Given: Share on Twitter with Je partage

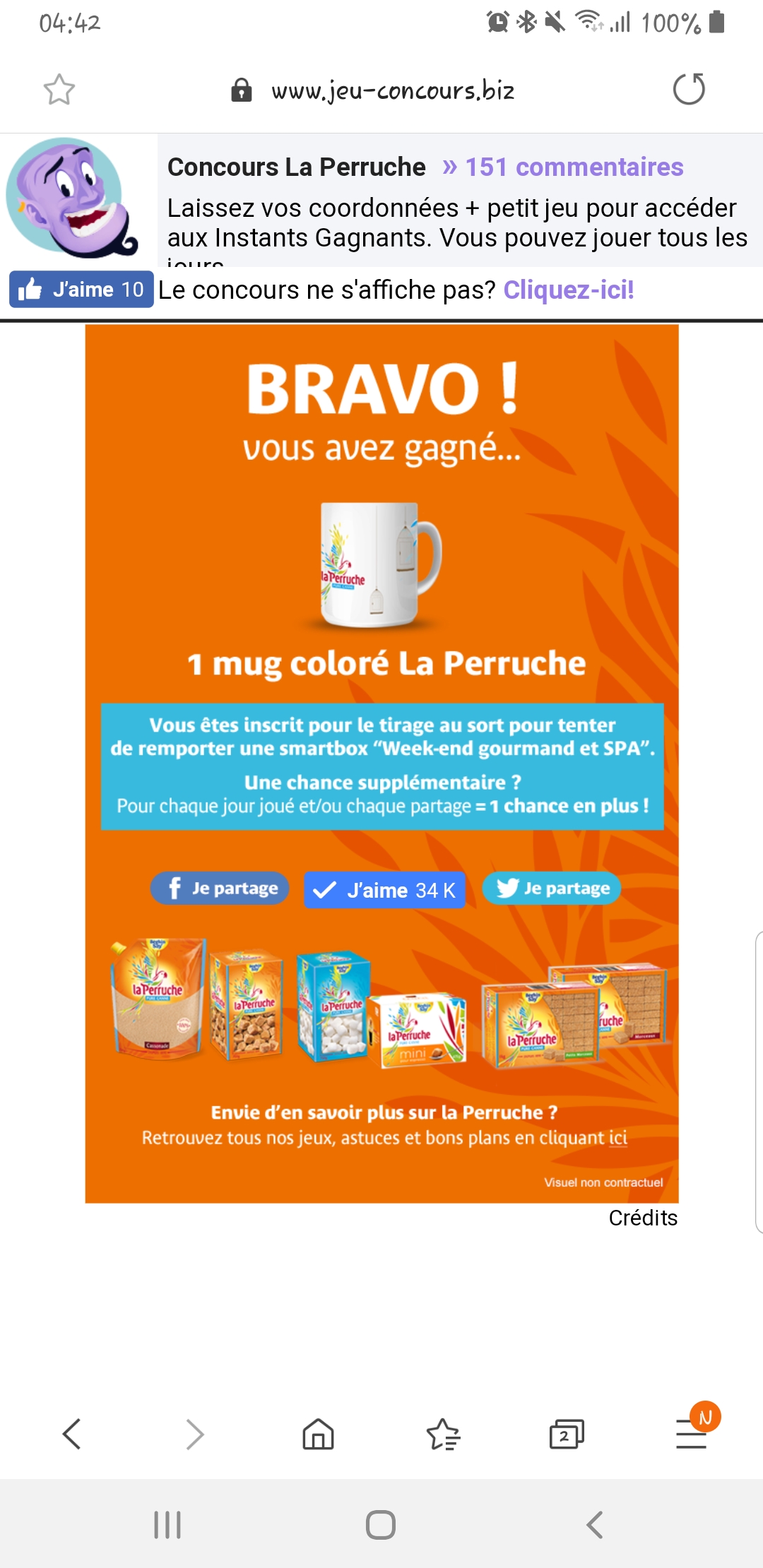Looking at the screenshot, I should point(552,889).
